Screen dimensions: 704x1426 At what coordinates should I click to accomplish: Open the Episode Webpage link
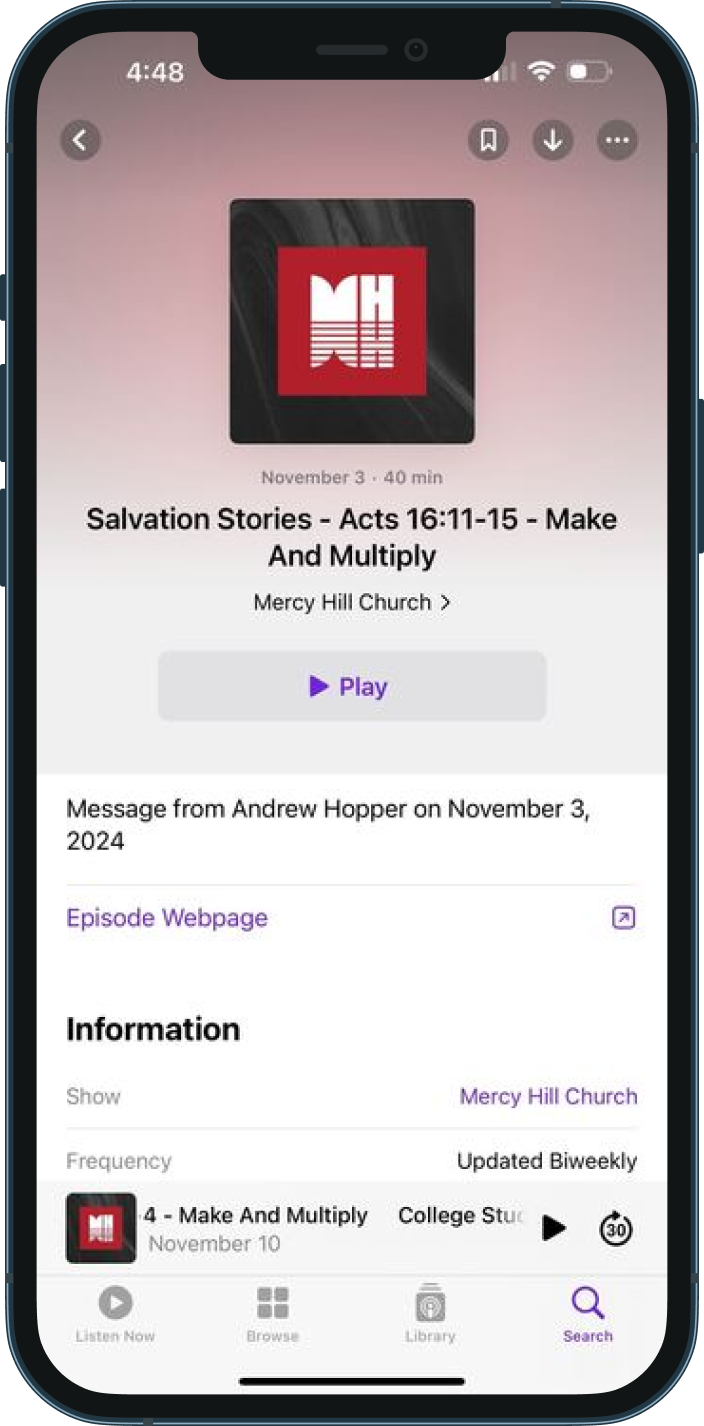coord(167,918)
